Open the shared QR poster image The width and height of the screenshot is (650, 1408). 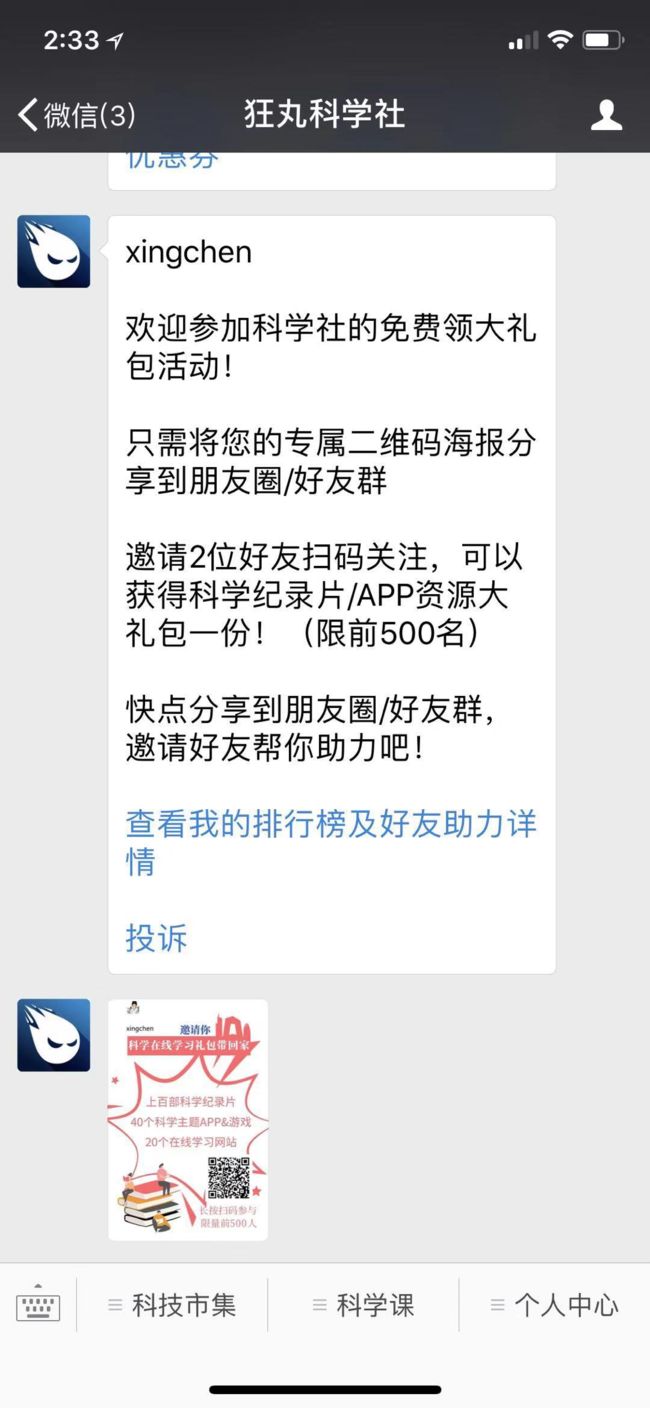[x=188, y=1120]
